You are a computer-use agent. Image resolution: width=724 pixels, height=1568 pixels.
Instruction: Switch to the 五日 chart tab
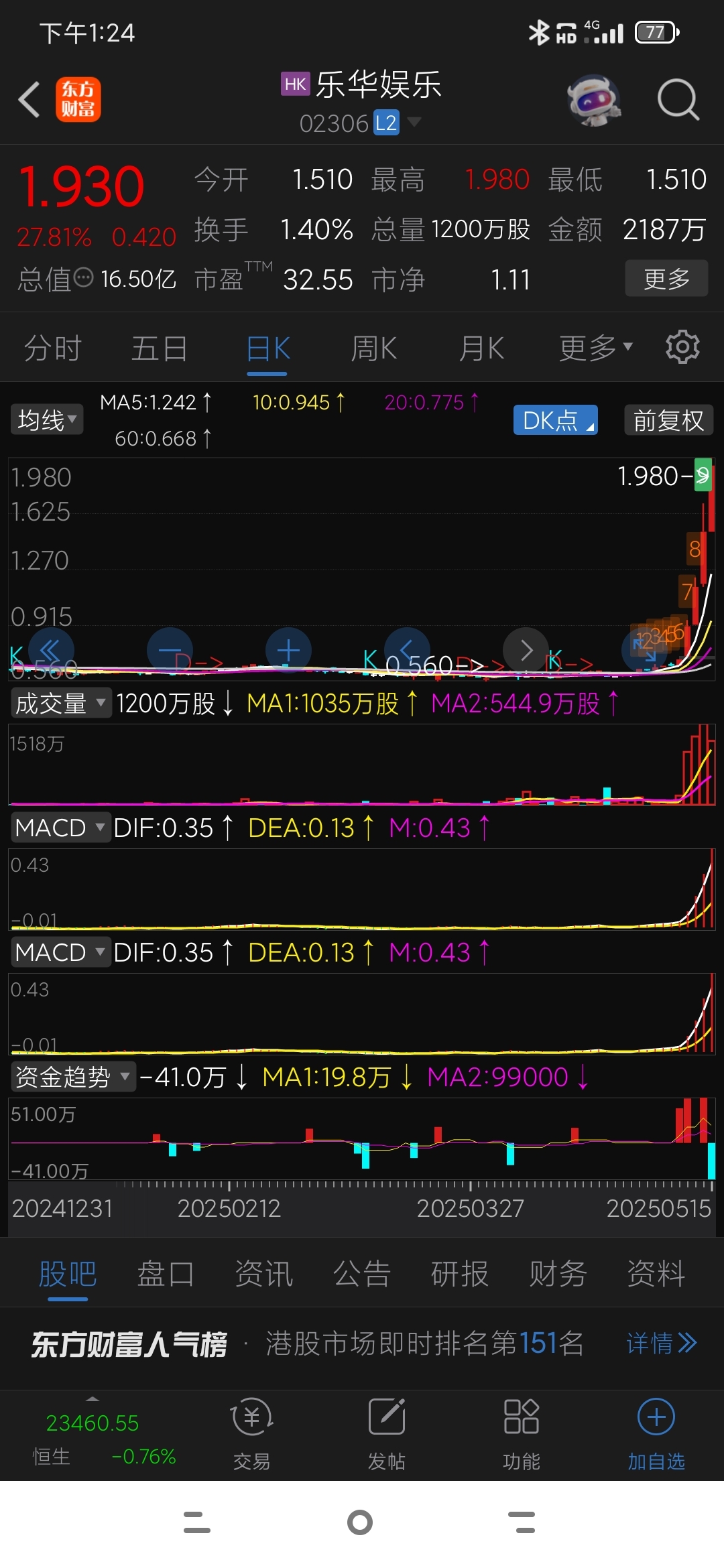(x=159, y=348)
